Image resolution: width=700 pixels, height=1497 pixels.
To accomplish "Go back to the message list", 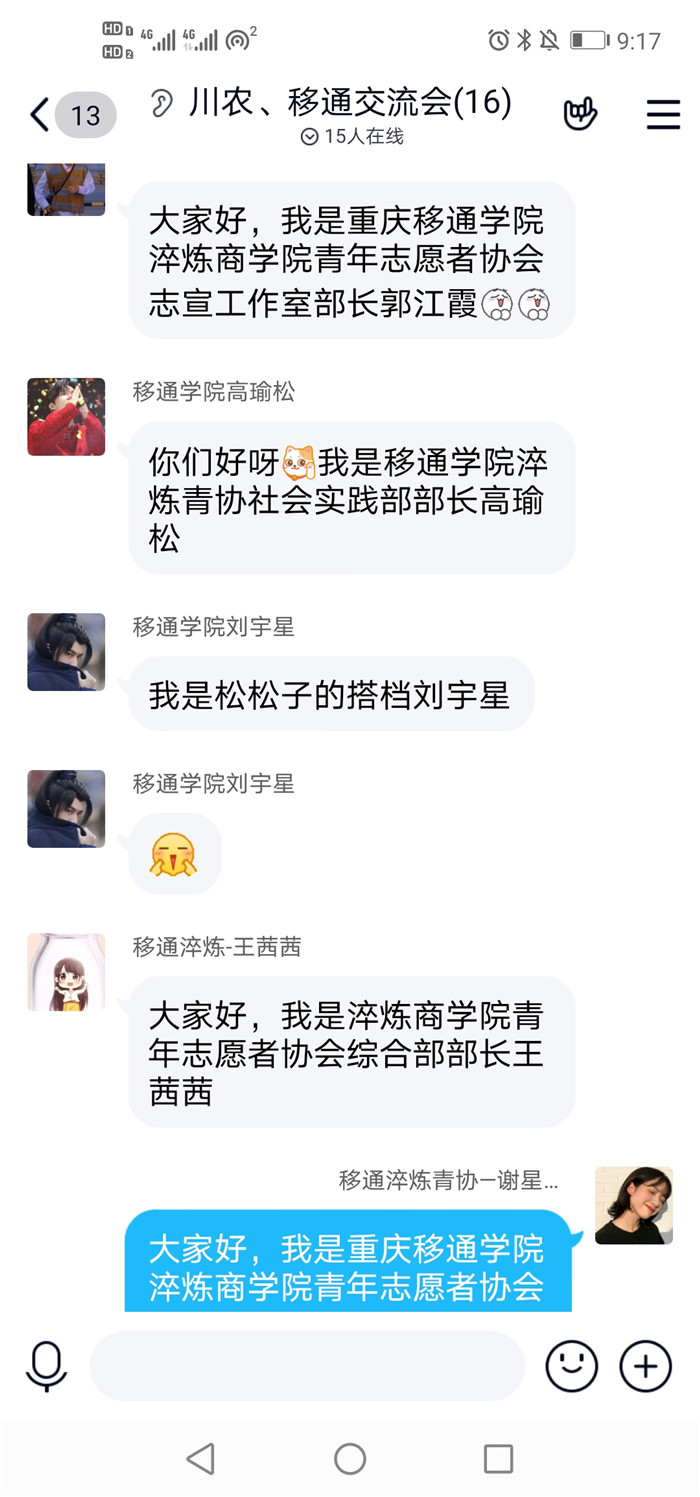I will pyautogui.click(x=40, y=115).
